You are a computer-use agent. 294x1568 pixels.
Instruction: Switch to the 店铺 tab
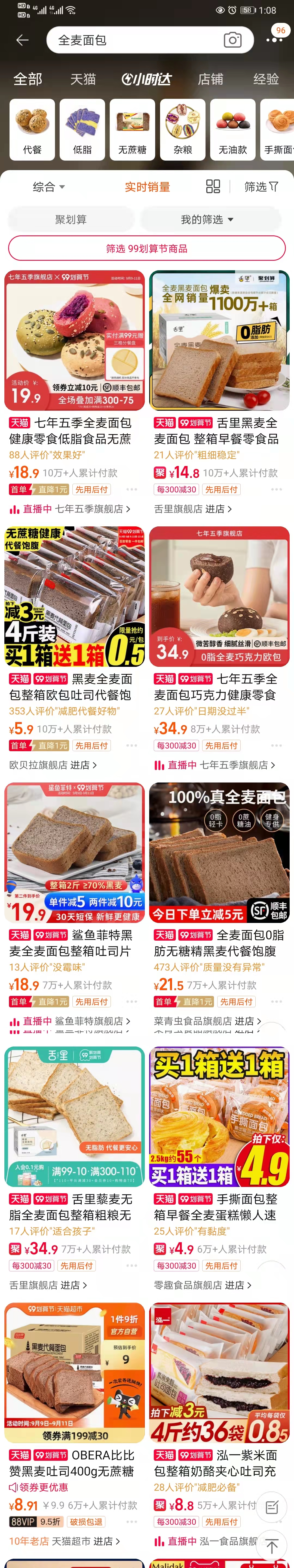point(211,79)
